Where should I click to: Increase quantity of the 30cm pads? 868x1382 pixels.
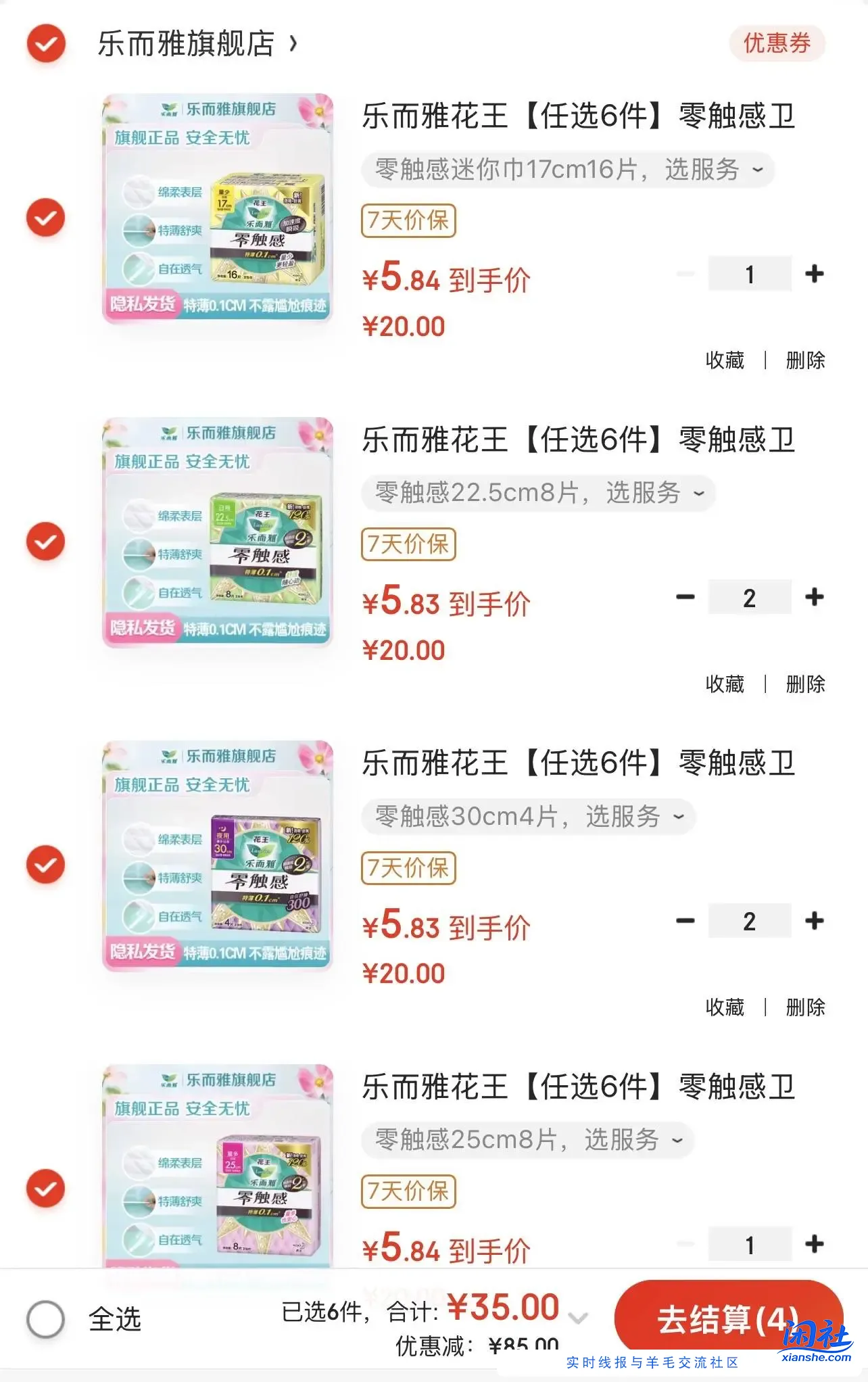[815, 920]
